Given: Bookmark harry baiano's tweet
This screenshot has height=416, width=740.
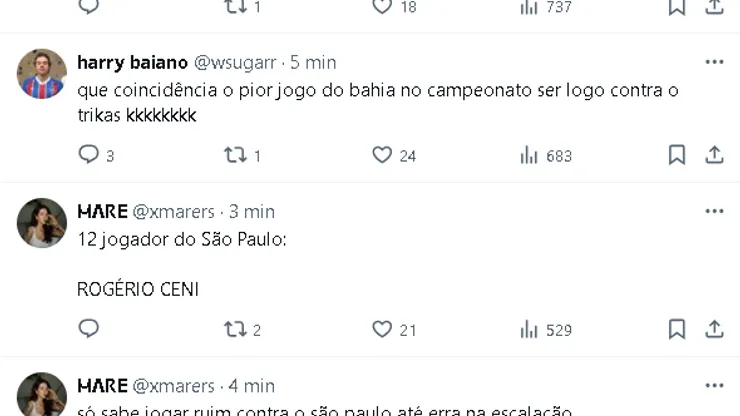Looking at the screenshot, I should 677,155.
